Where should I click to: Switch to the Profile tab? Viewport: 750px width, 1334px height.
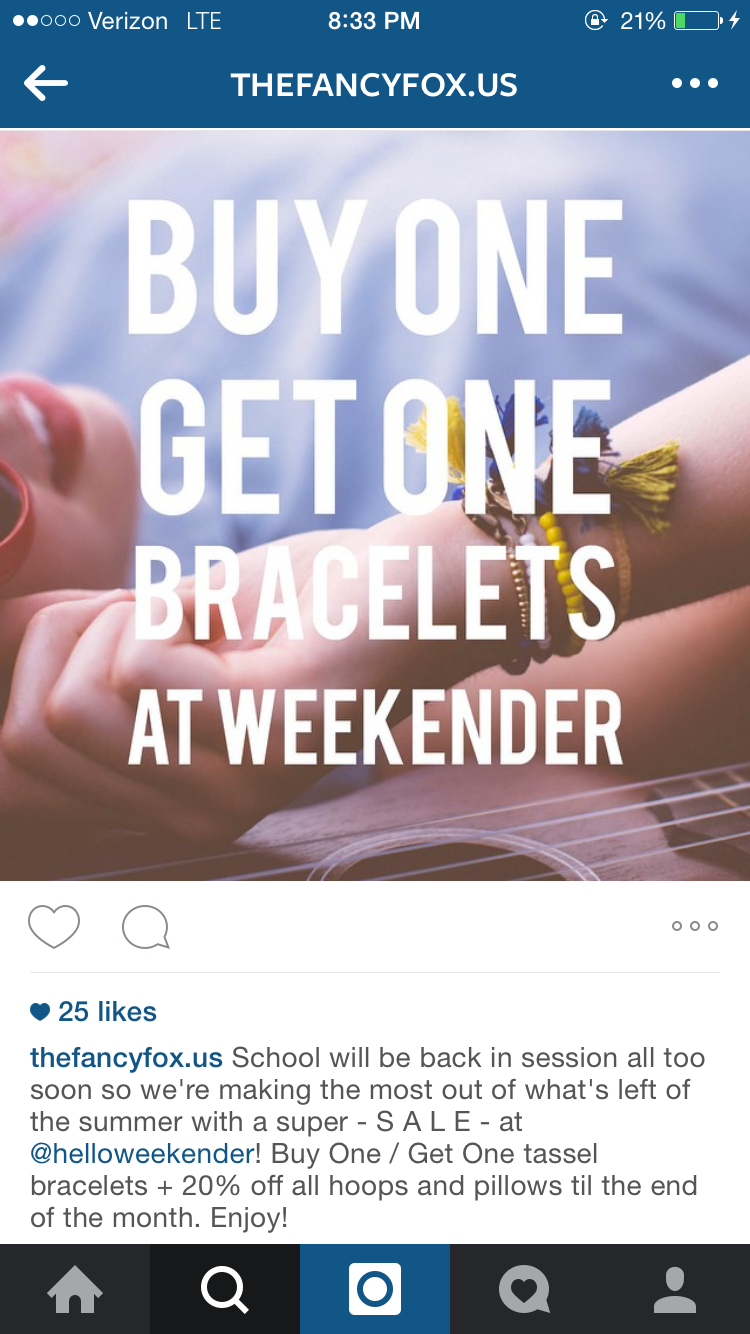tap(675, 1289)
